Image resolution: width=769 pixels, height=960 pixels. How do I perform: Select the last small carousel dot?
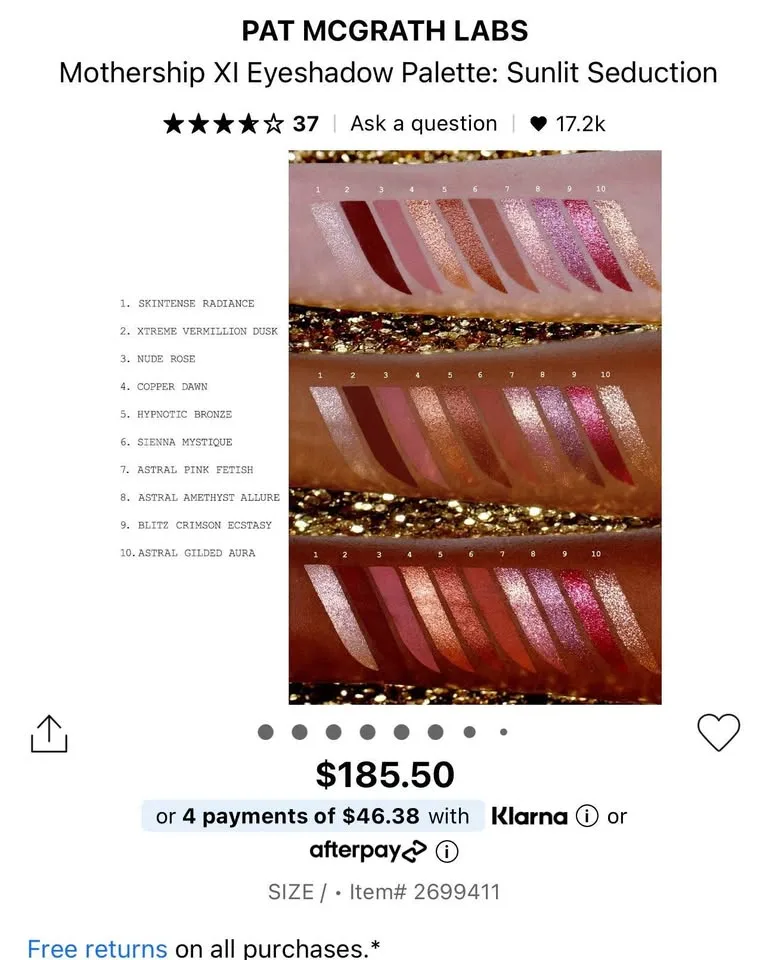503,732
